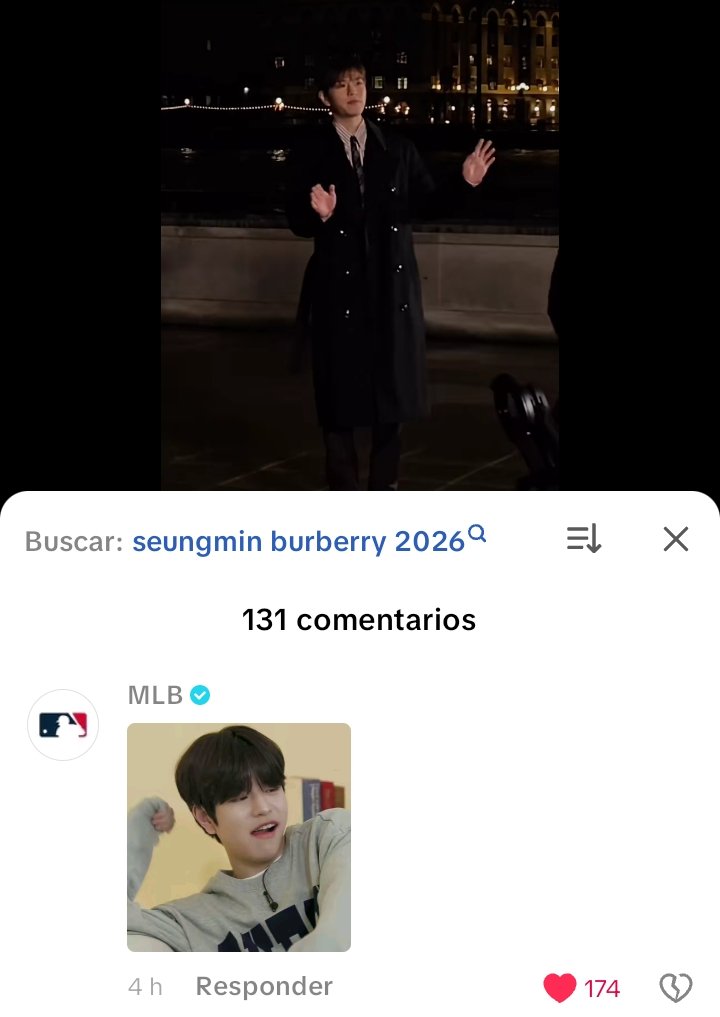This screenshot has width=720, height=1017.
Task: Open the MLB username
Action: point(155,696)
